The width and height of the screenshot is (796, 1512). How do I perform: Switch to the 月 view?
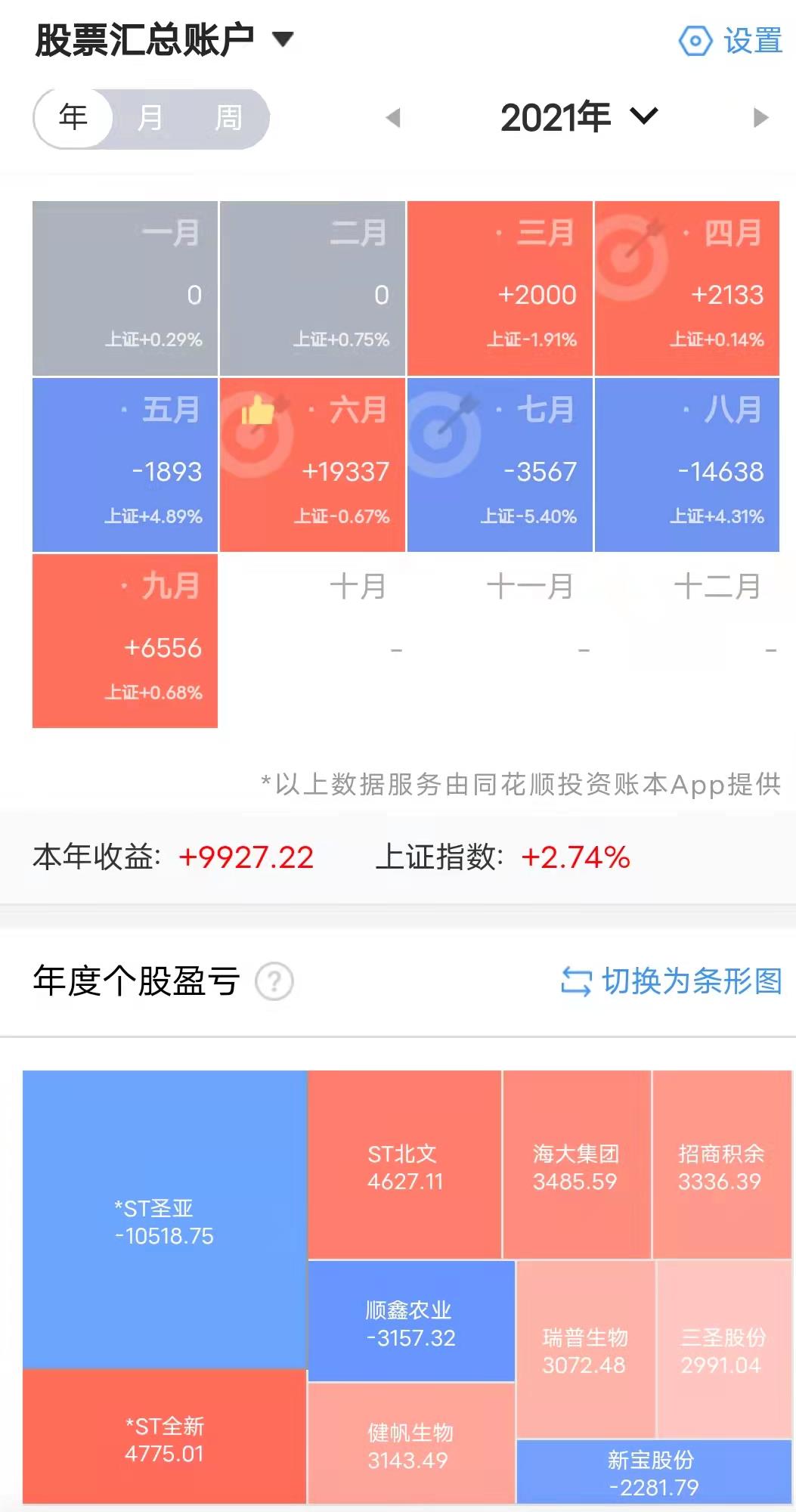pyautogui.click(x=150, y=118)
